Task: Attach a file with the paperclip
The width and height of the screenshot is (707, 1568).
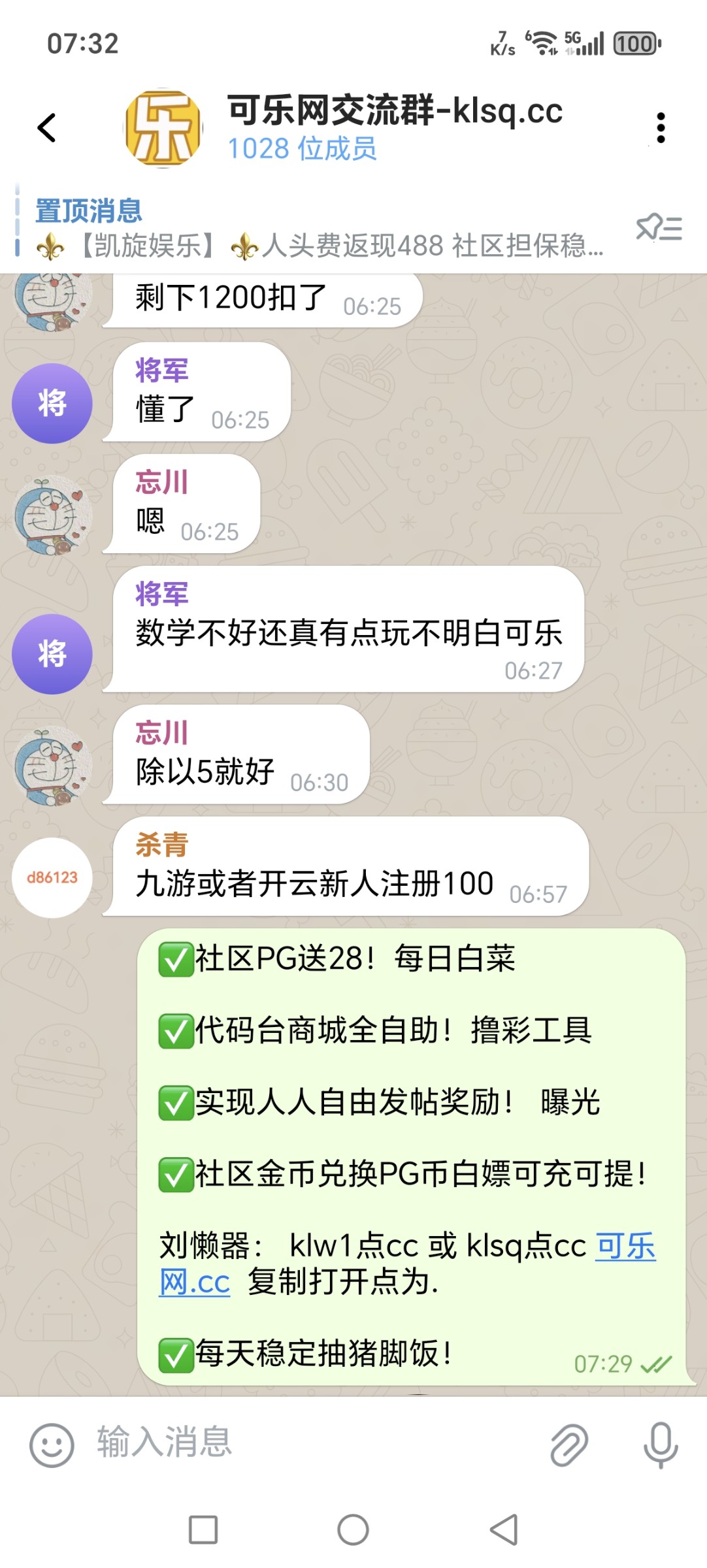Action: [569, 1445]
